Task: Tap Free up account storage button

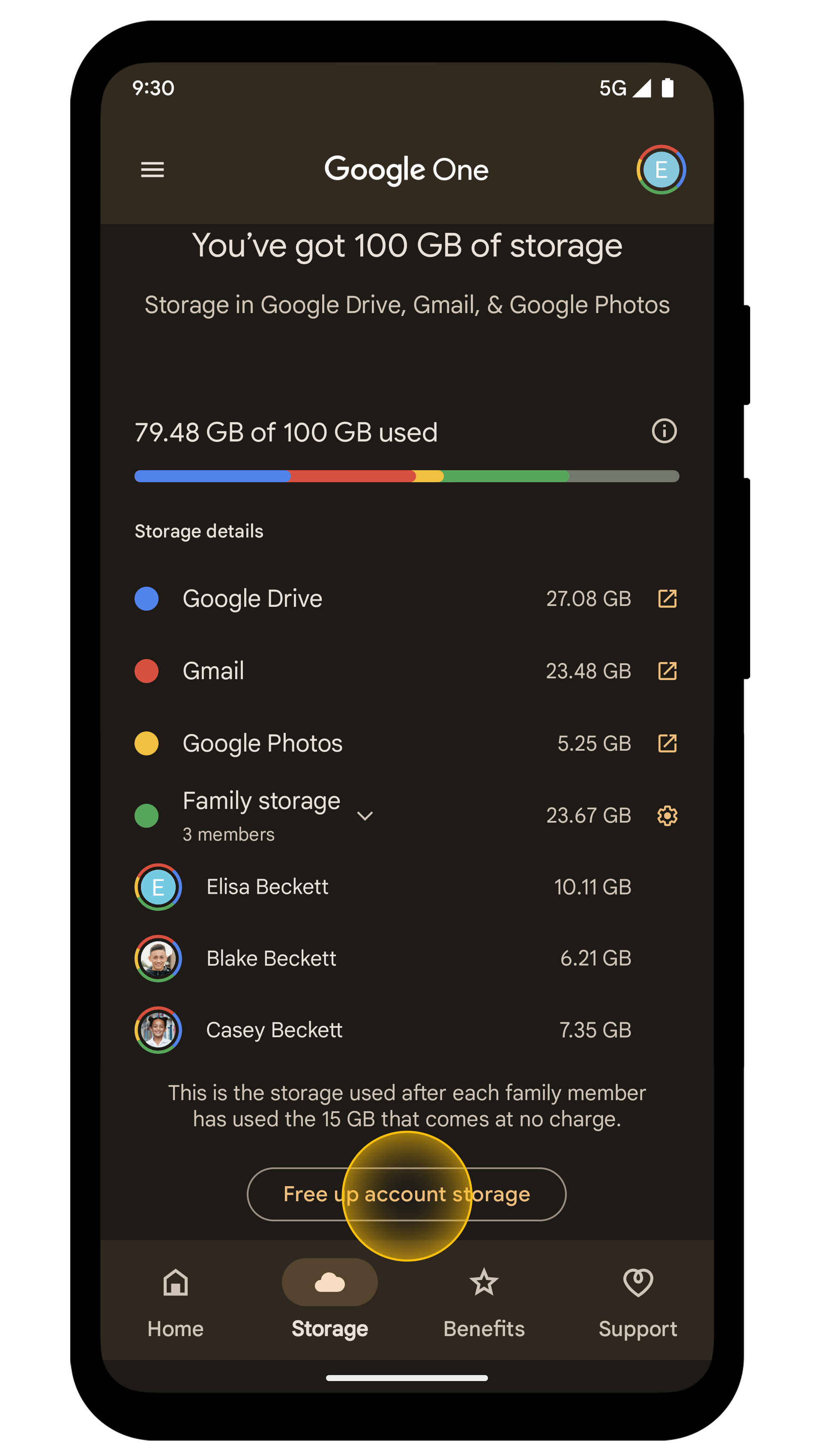Action: 407,1194
